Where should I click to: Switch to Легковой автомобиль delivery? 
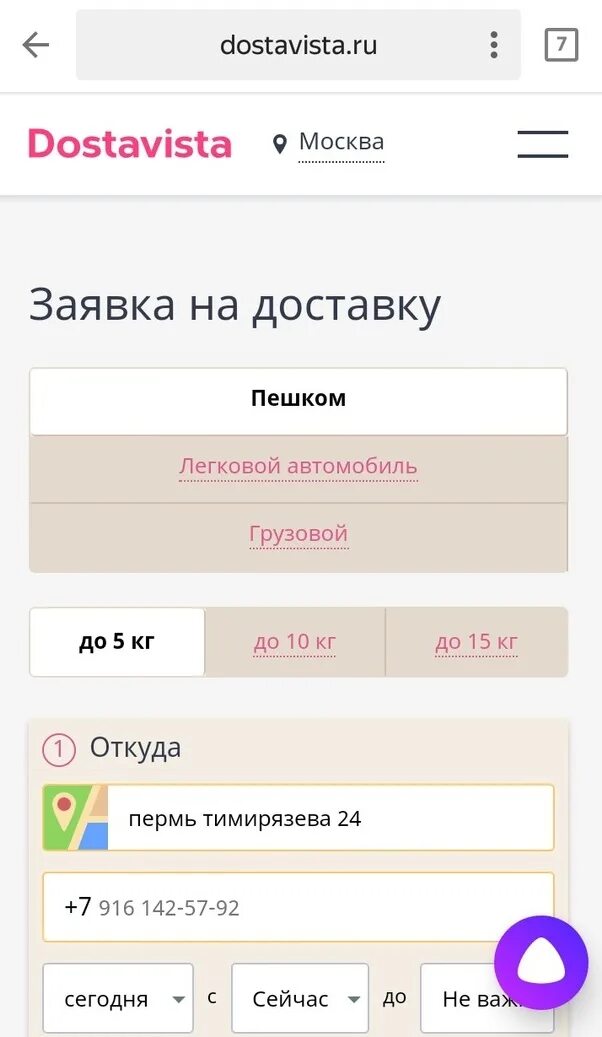pyautogui.click(x=298, y=467)
